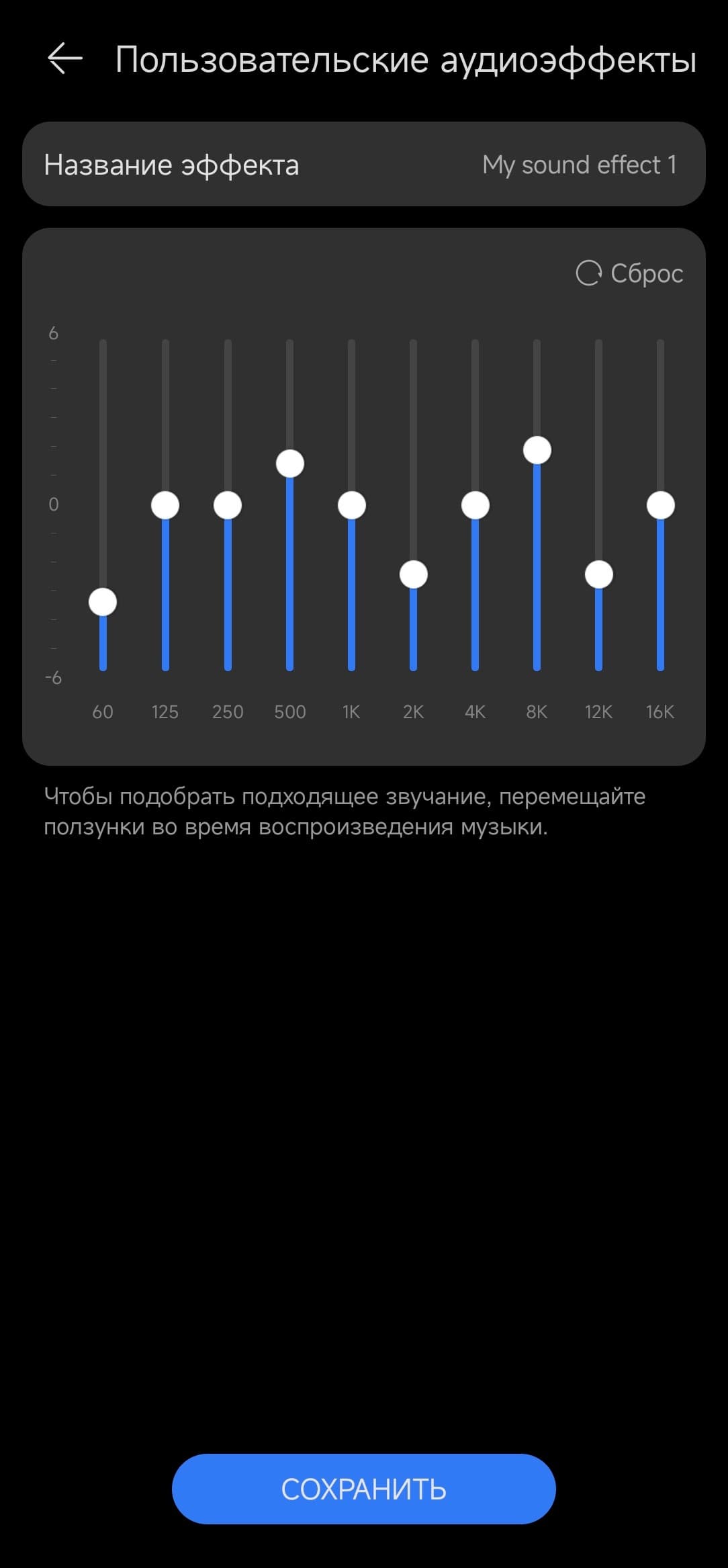Tap the 2K slider knob

414,574
